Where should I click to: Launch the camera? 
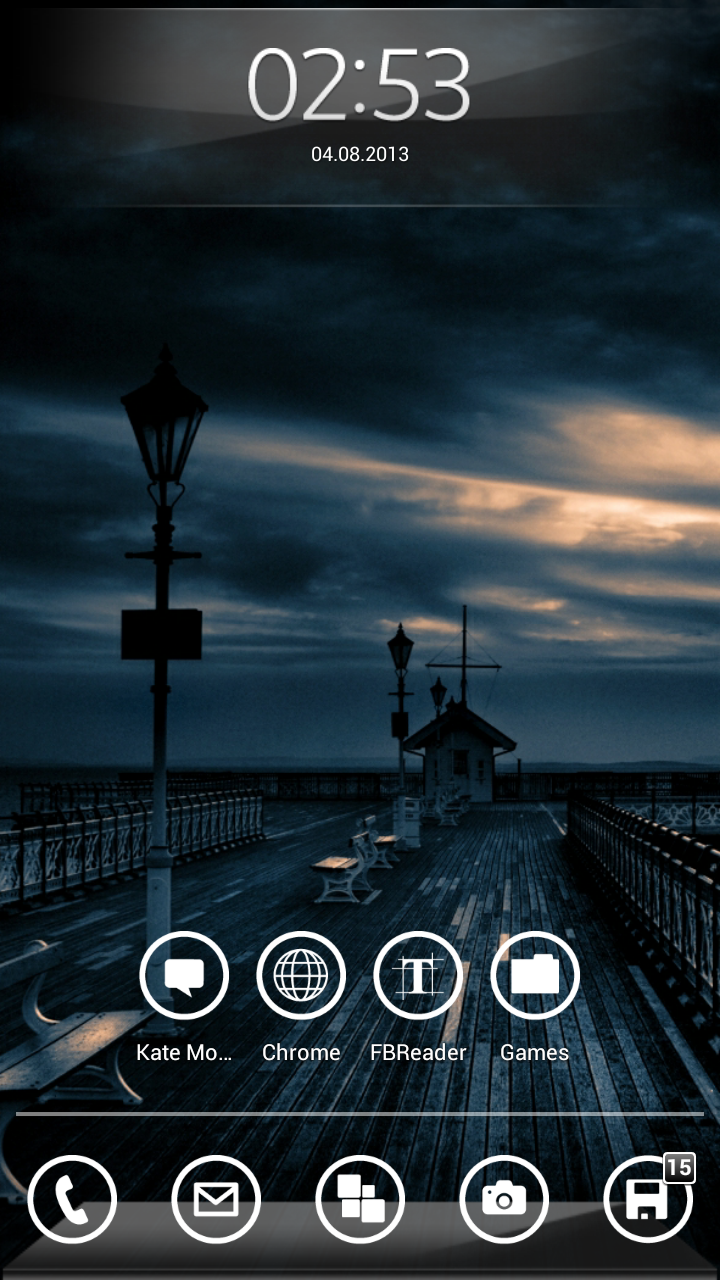coord(504,1199)
